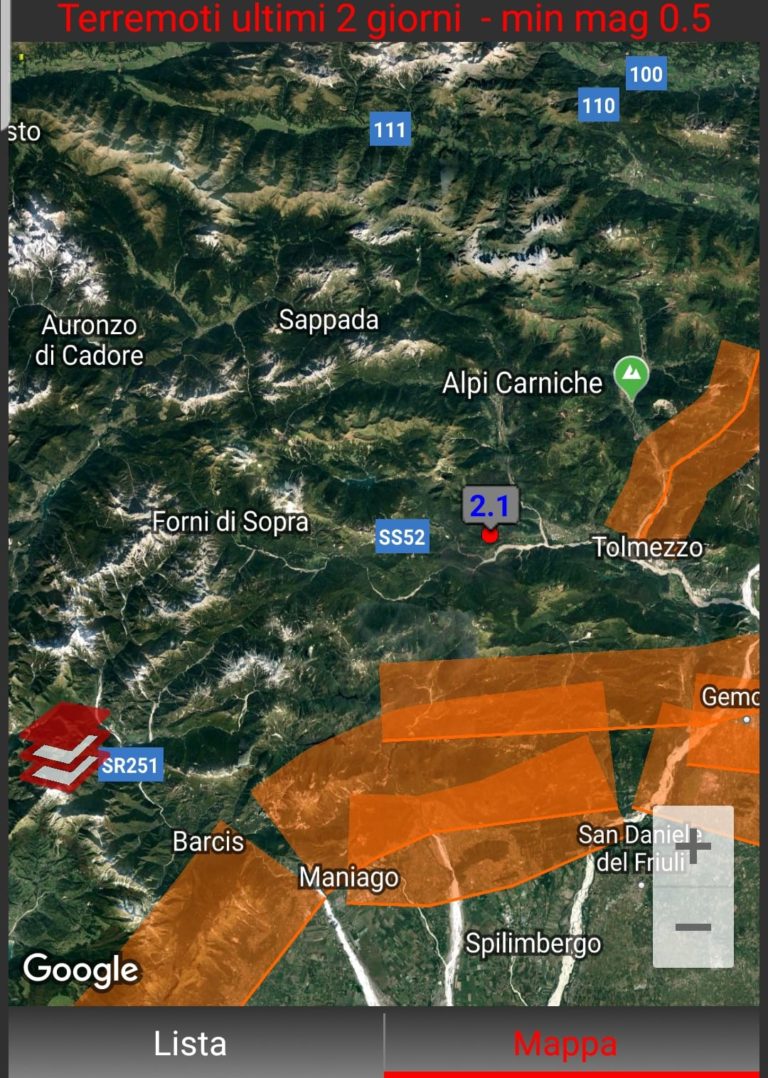Open the map layers icon

click(64, 747)
